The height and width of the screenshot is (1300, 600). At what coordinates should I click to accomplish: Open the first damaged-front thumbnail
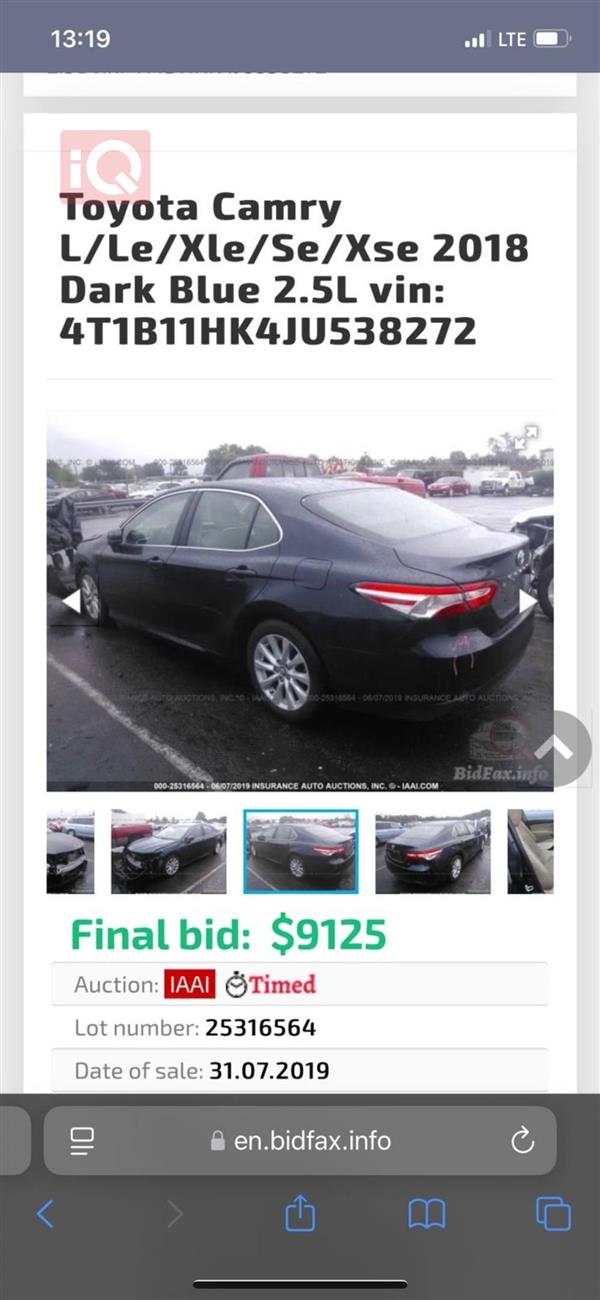(x=70, y=852)
